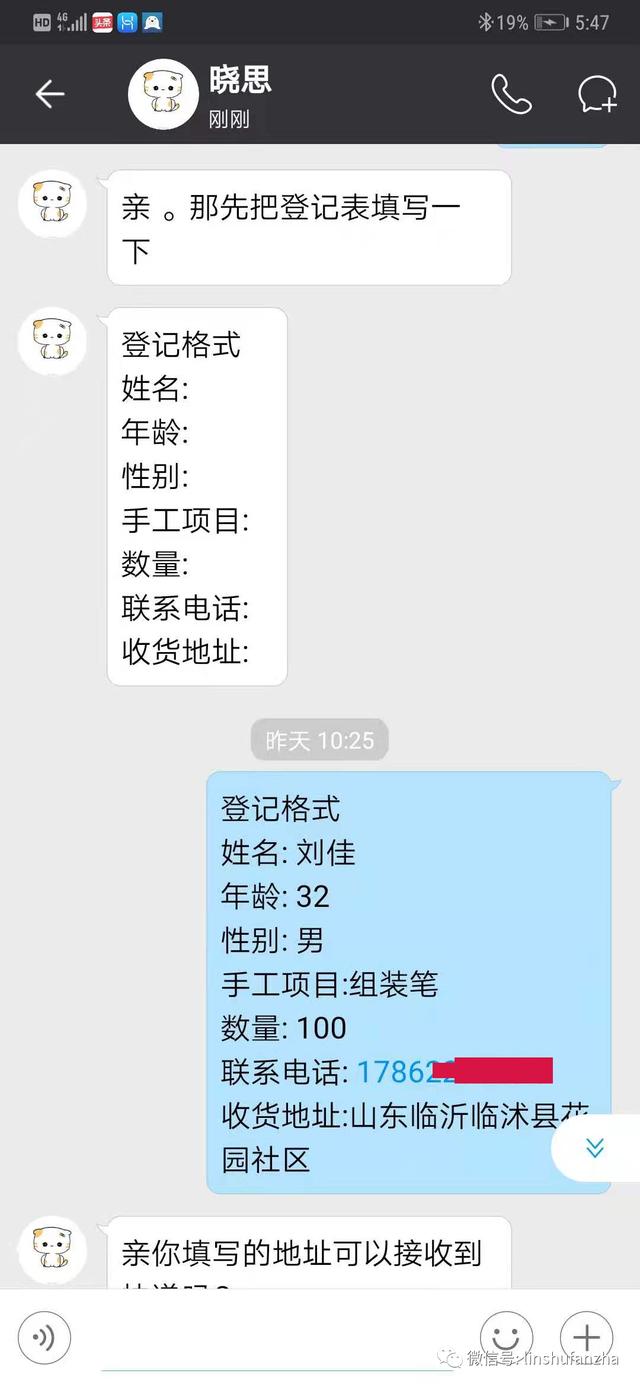Open the sender avatar beside the 登记格式 message
This screenshot has width=640, height=1387.
click(53, 342)
